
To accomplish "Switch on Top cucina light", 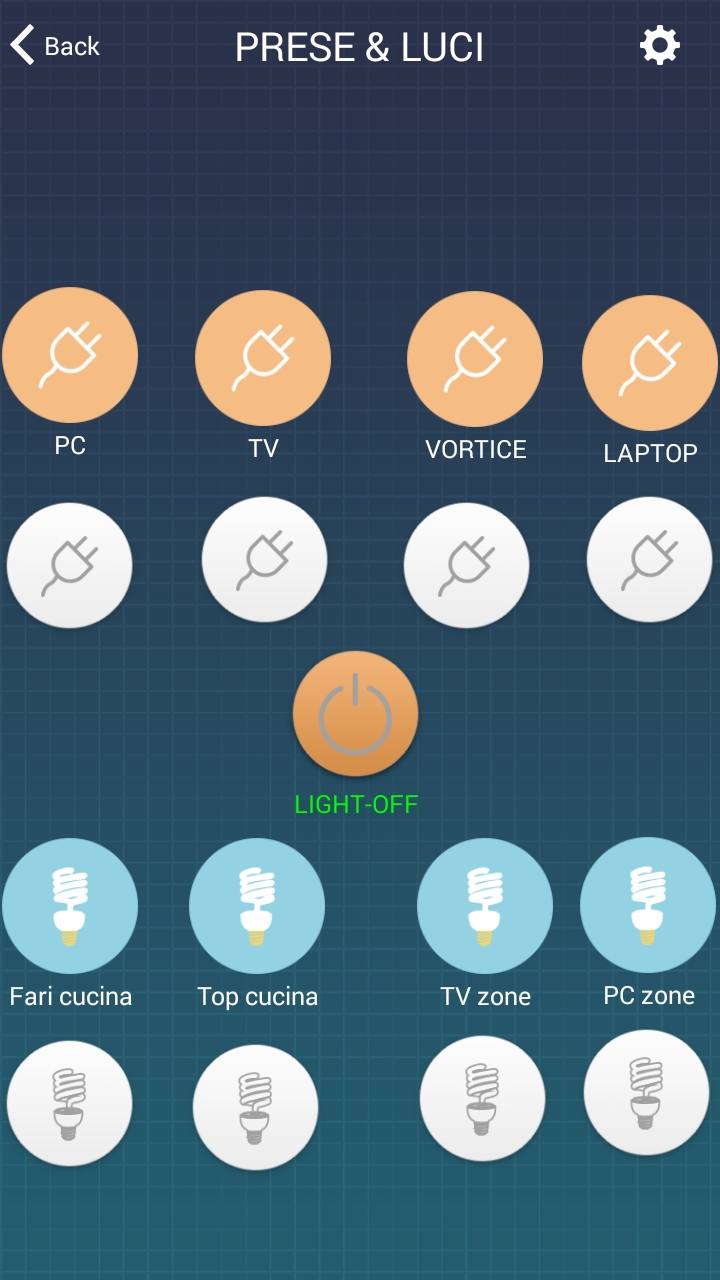I will tap(257, 906).
